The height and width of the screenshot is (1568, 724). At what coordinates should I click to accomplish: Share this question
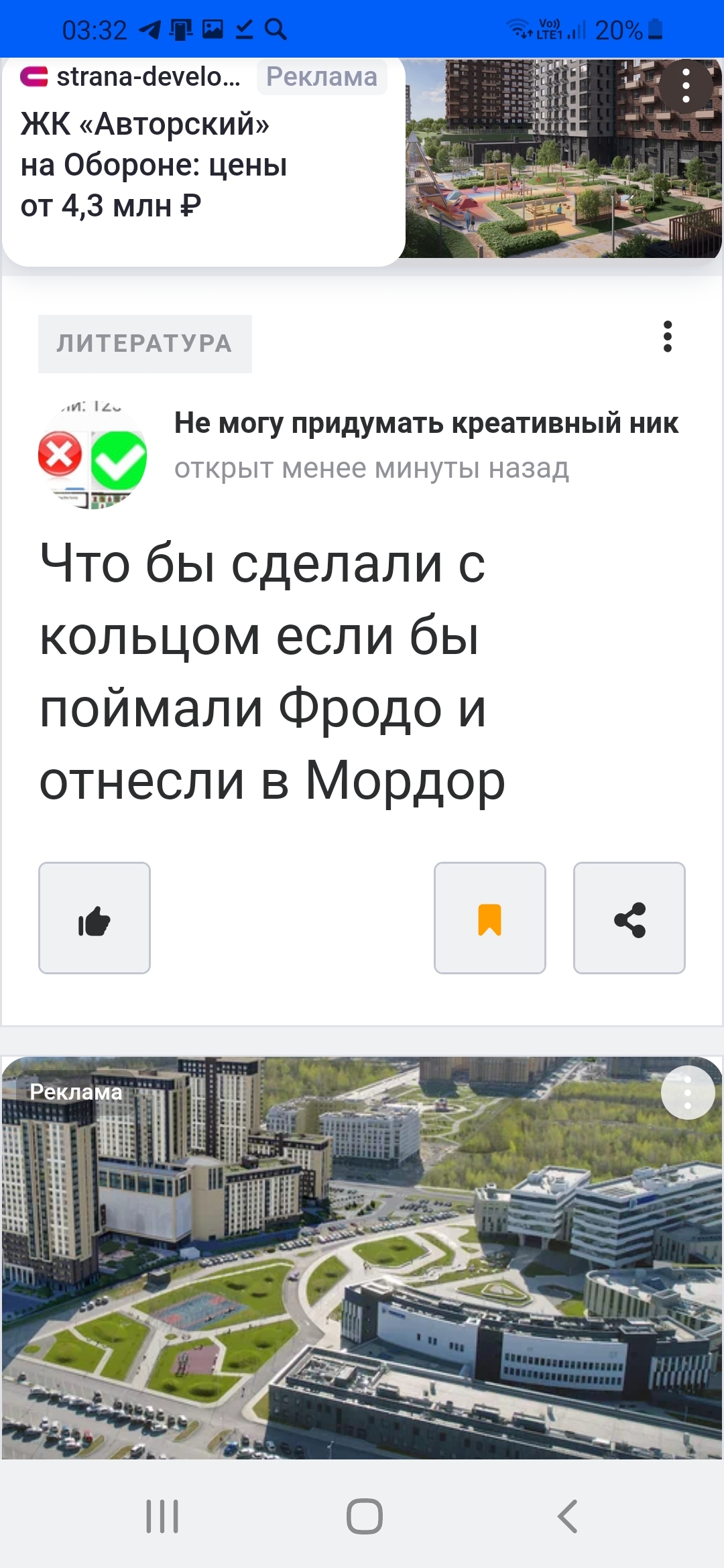tap(629, 918)
